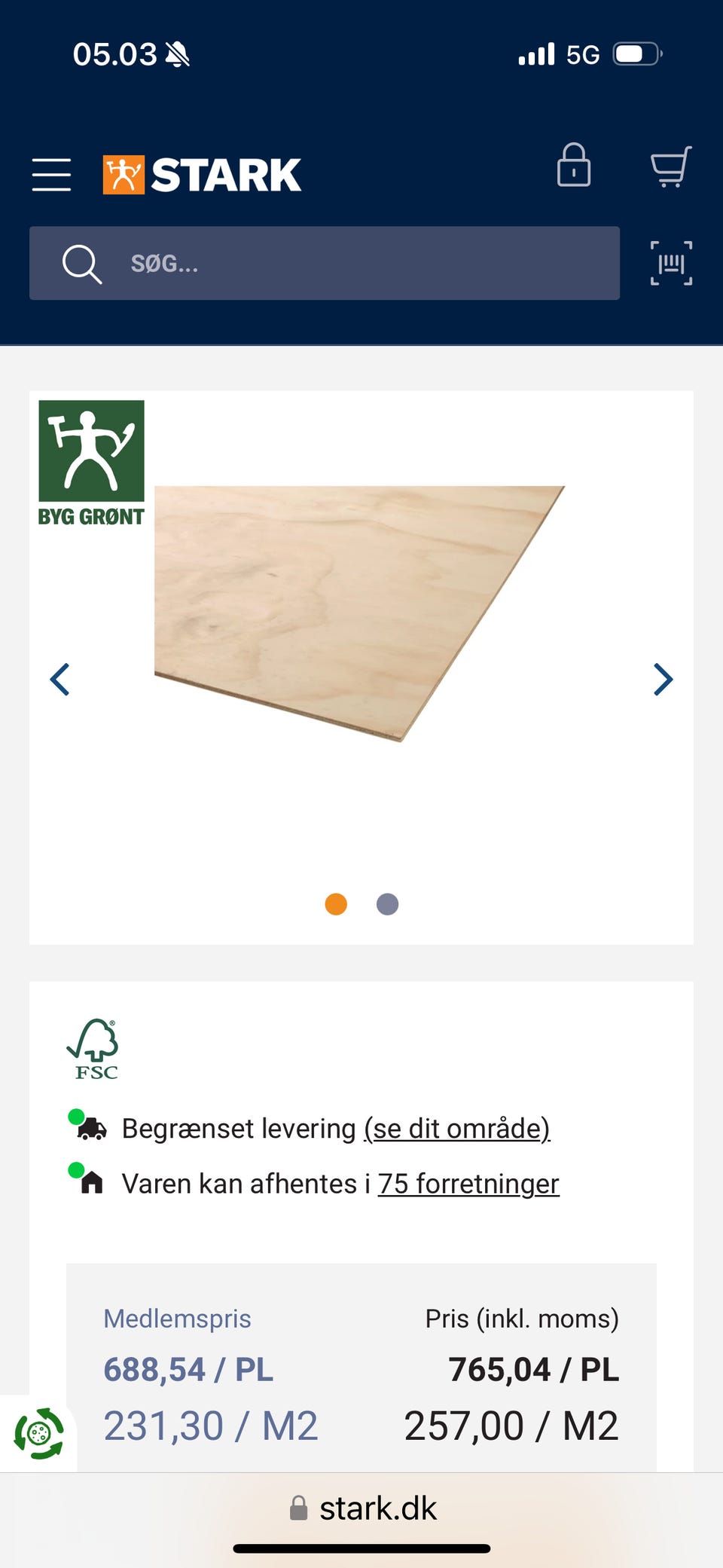723x1568 pixels.
Task: Open the shopping cart
Action: coord(670,167)
